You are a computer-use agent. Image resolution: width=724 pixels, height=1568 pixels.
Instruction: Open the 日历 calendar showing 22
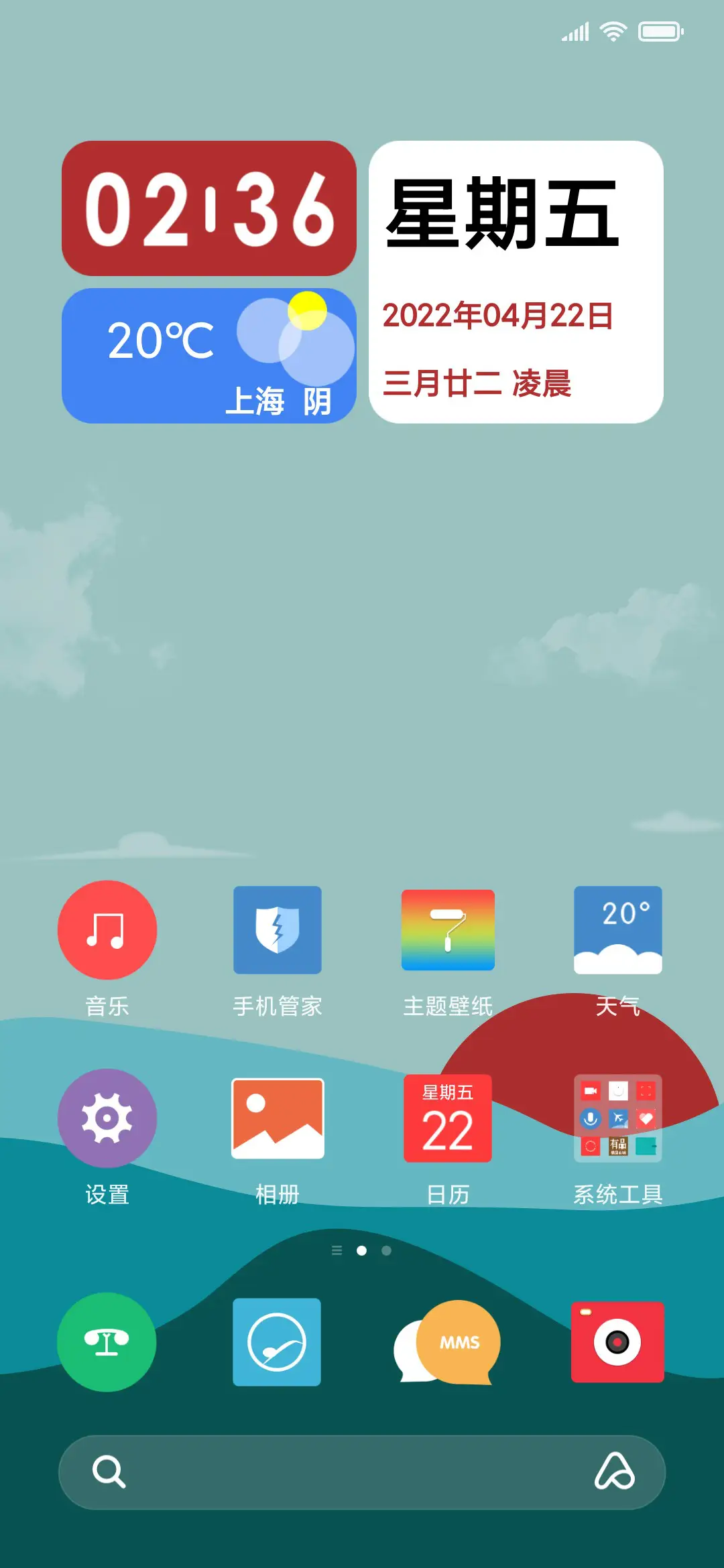point(447,1119)
